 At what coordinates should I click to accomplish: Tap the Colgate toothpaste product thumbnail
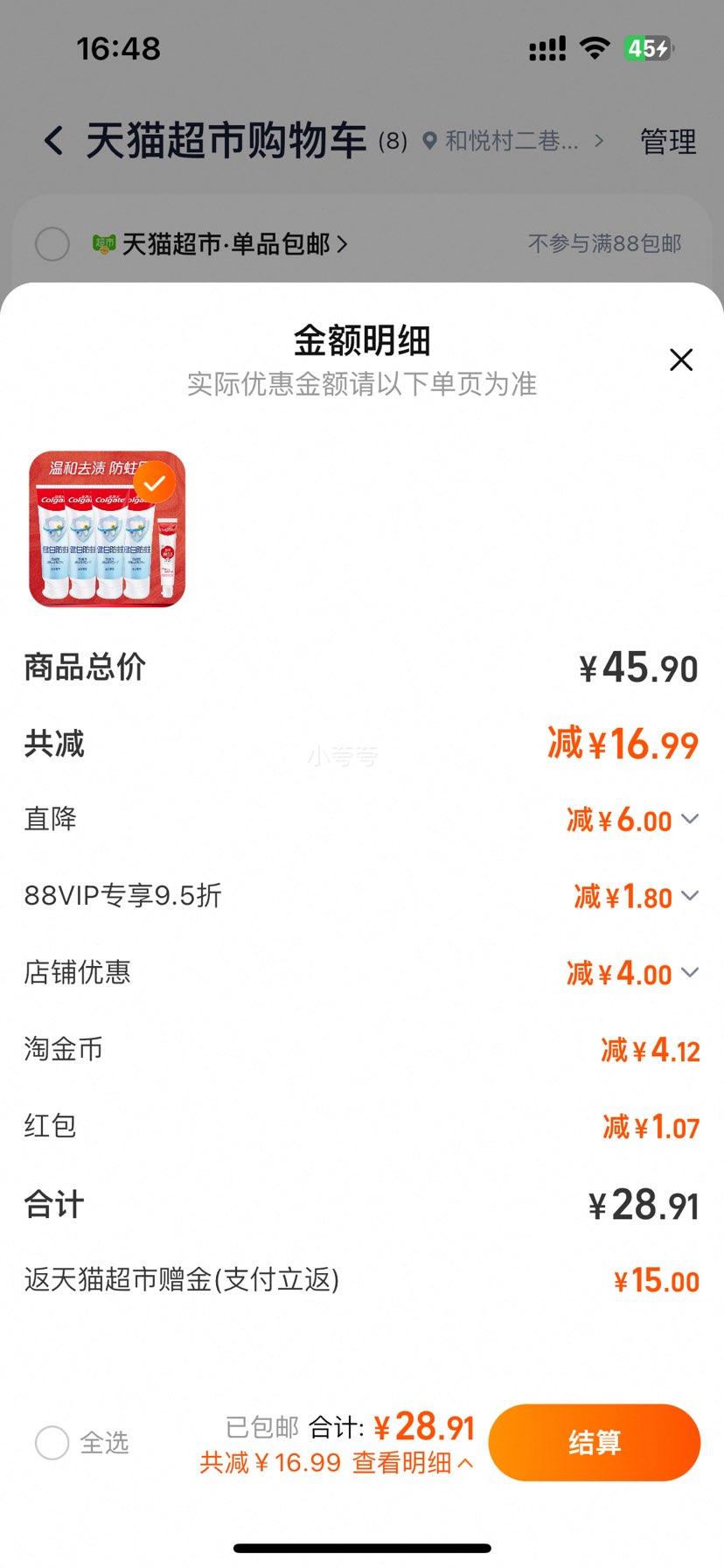108,529
